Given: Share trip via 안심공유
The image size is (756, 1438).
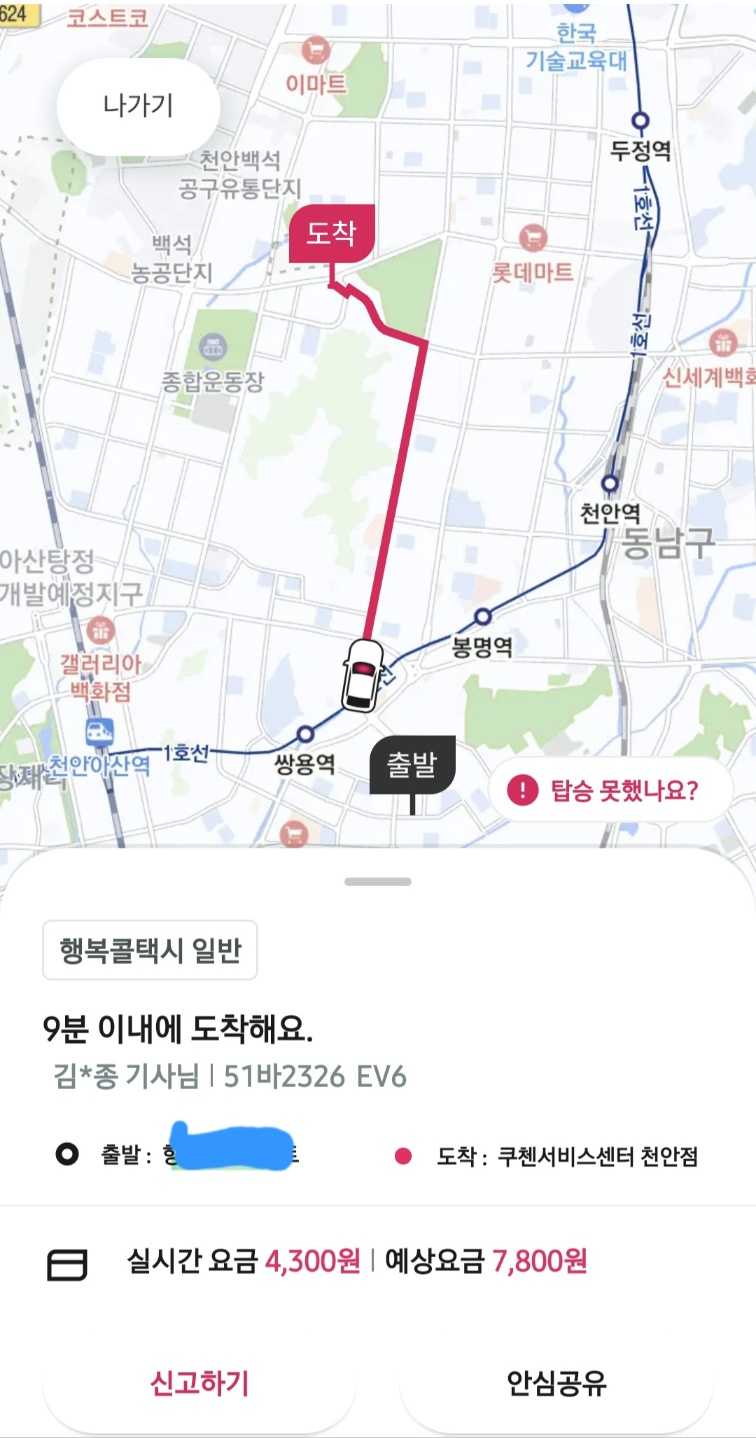Looking at the screenshot, I should (x=556, y=1383).
